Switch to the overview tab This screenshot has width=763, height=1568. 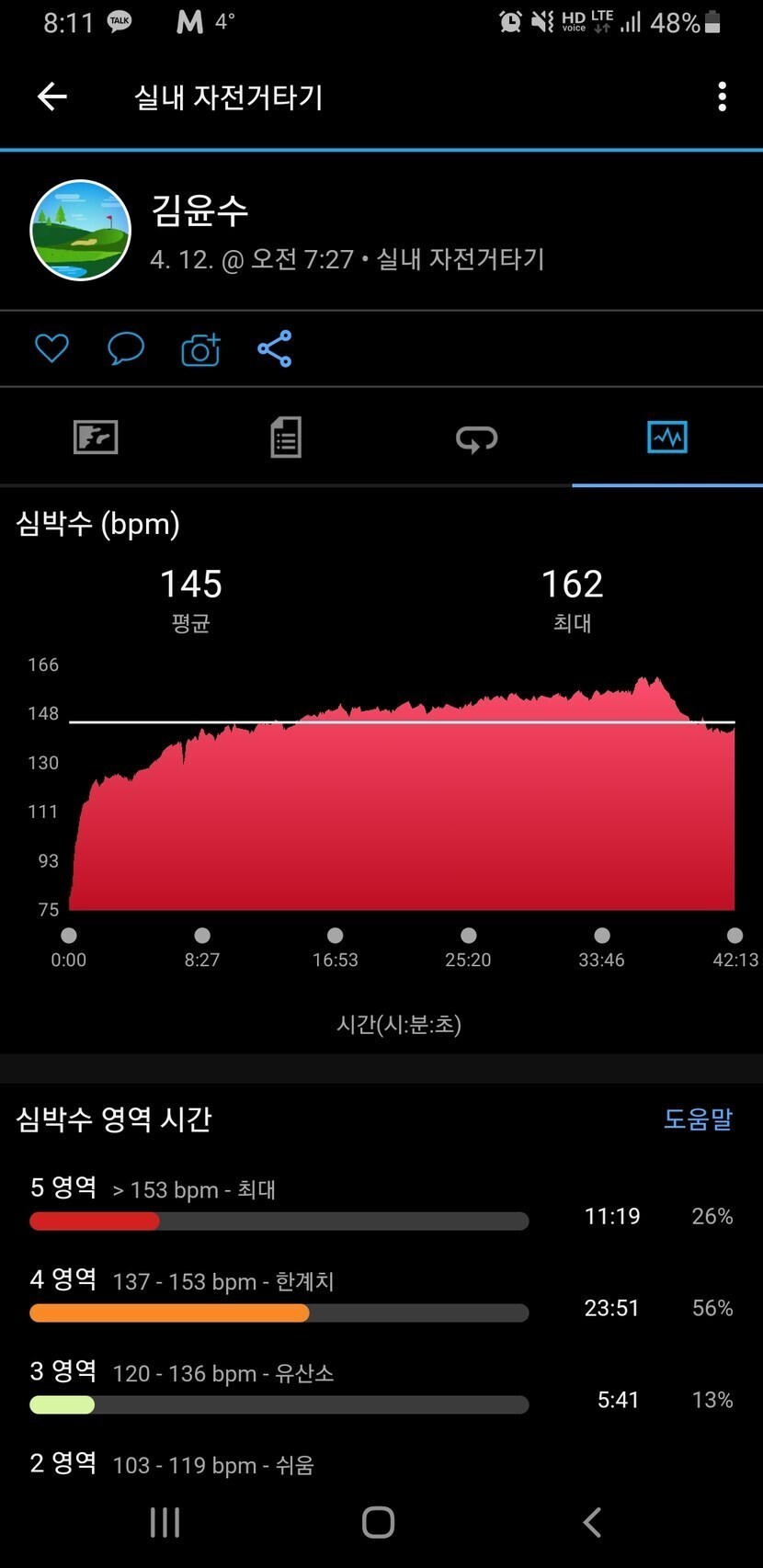click(x=96, y=437)
